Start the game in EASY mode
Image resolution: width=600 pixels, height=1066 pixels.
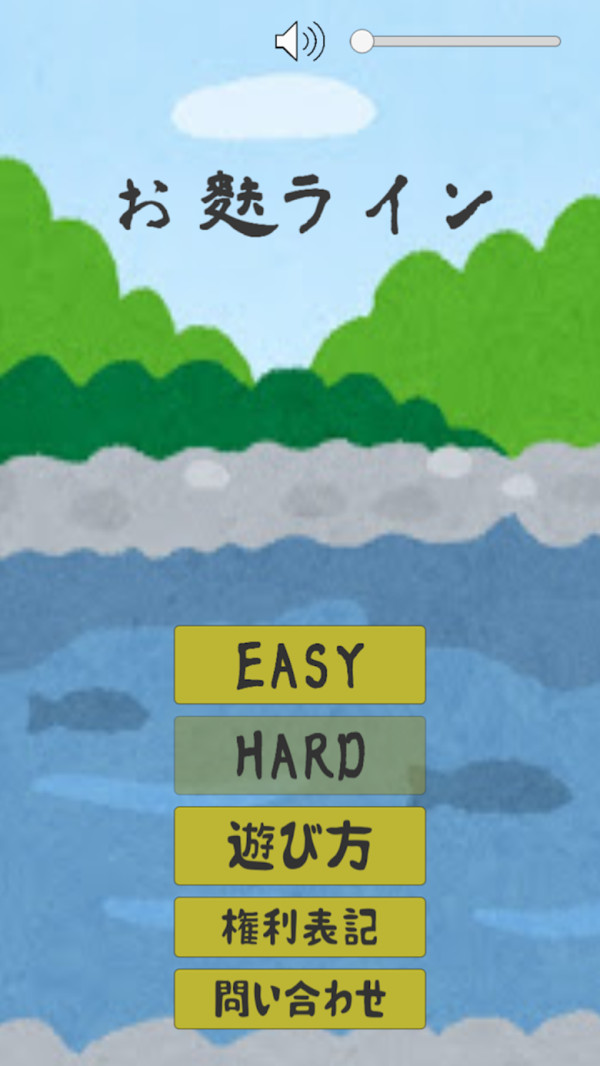(300, 665)
